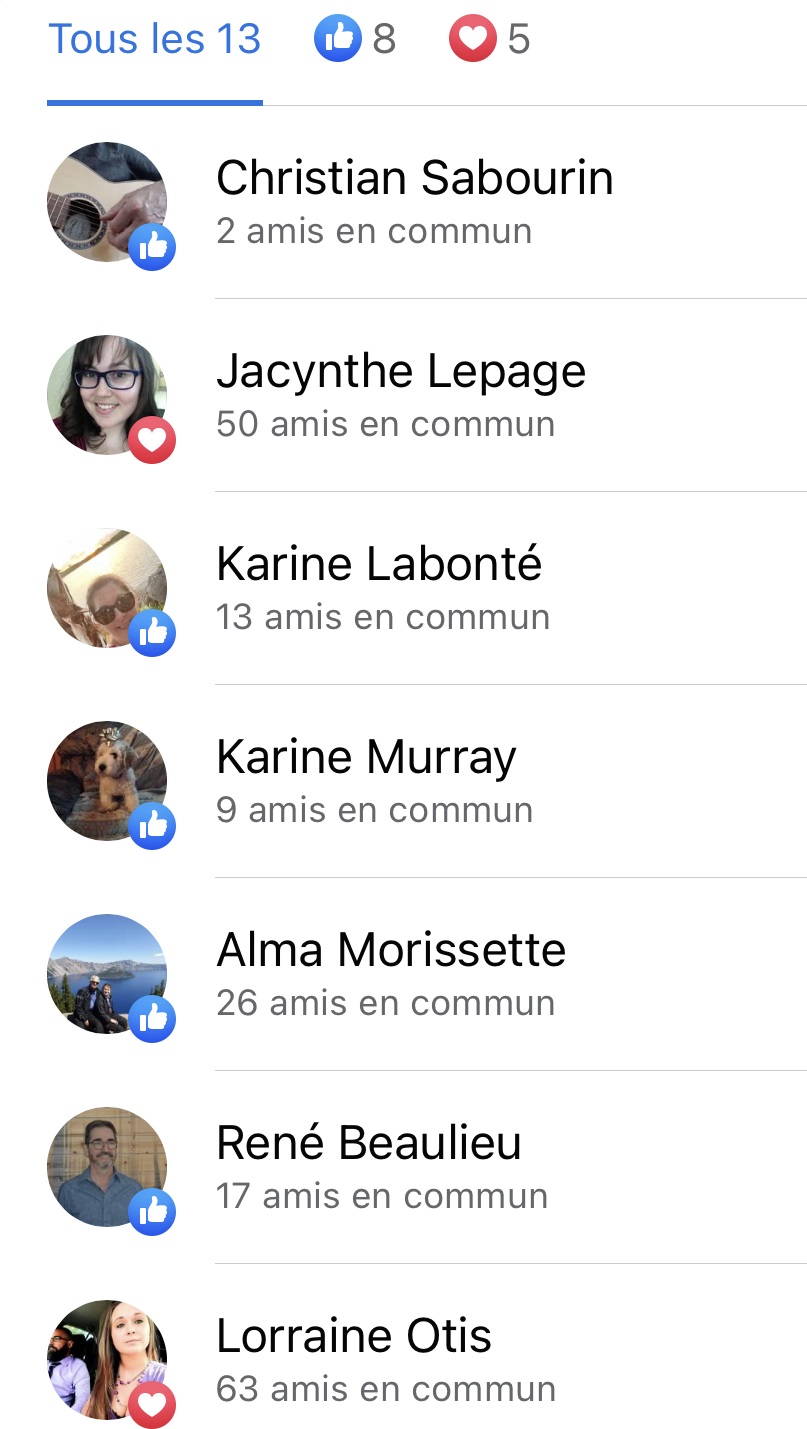
Task: Switch to the Tous les 13 tab
Action: coord(154,40)
